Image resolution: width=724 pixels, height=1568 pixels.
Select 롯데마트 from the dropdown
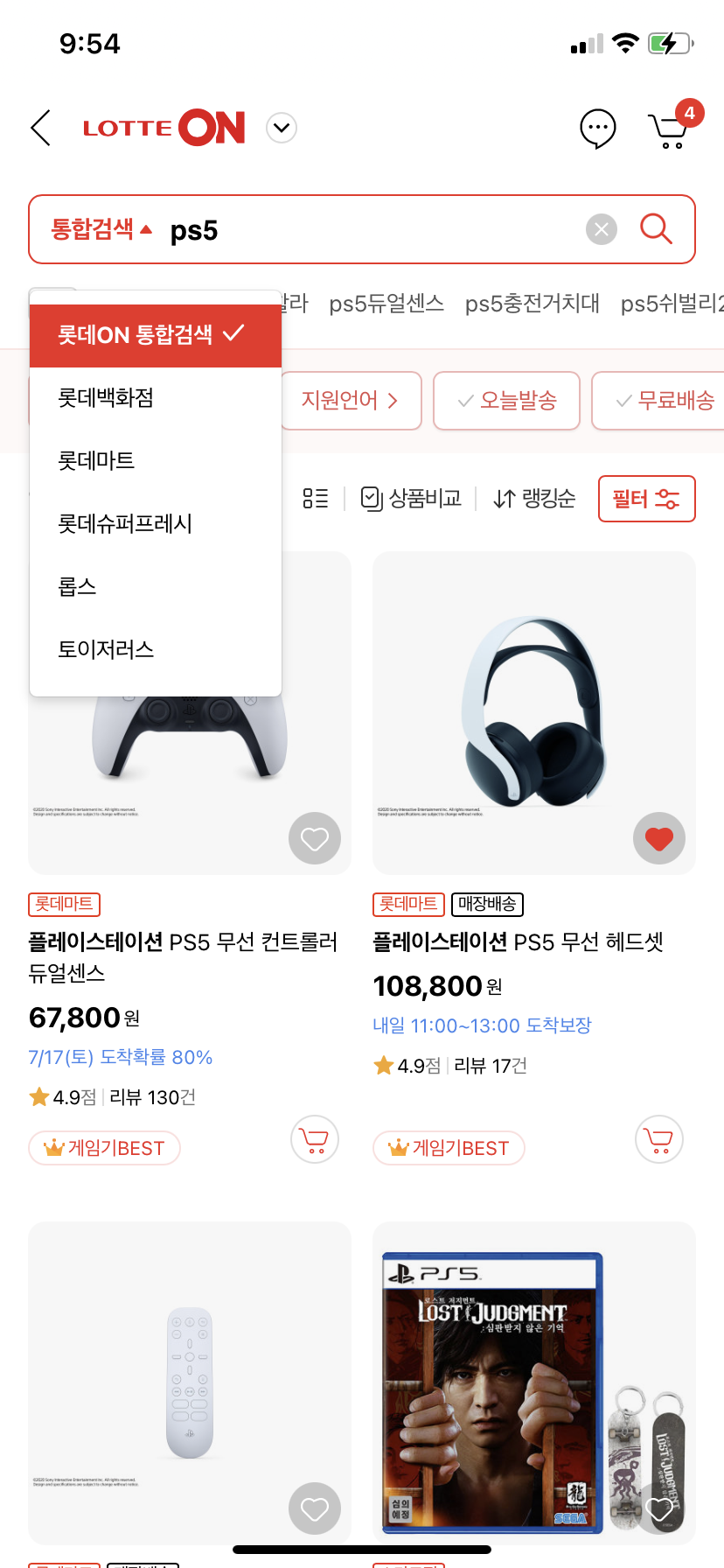point(96,461)
